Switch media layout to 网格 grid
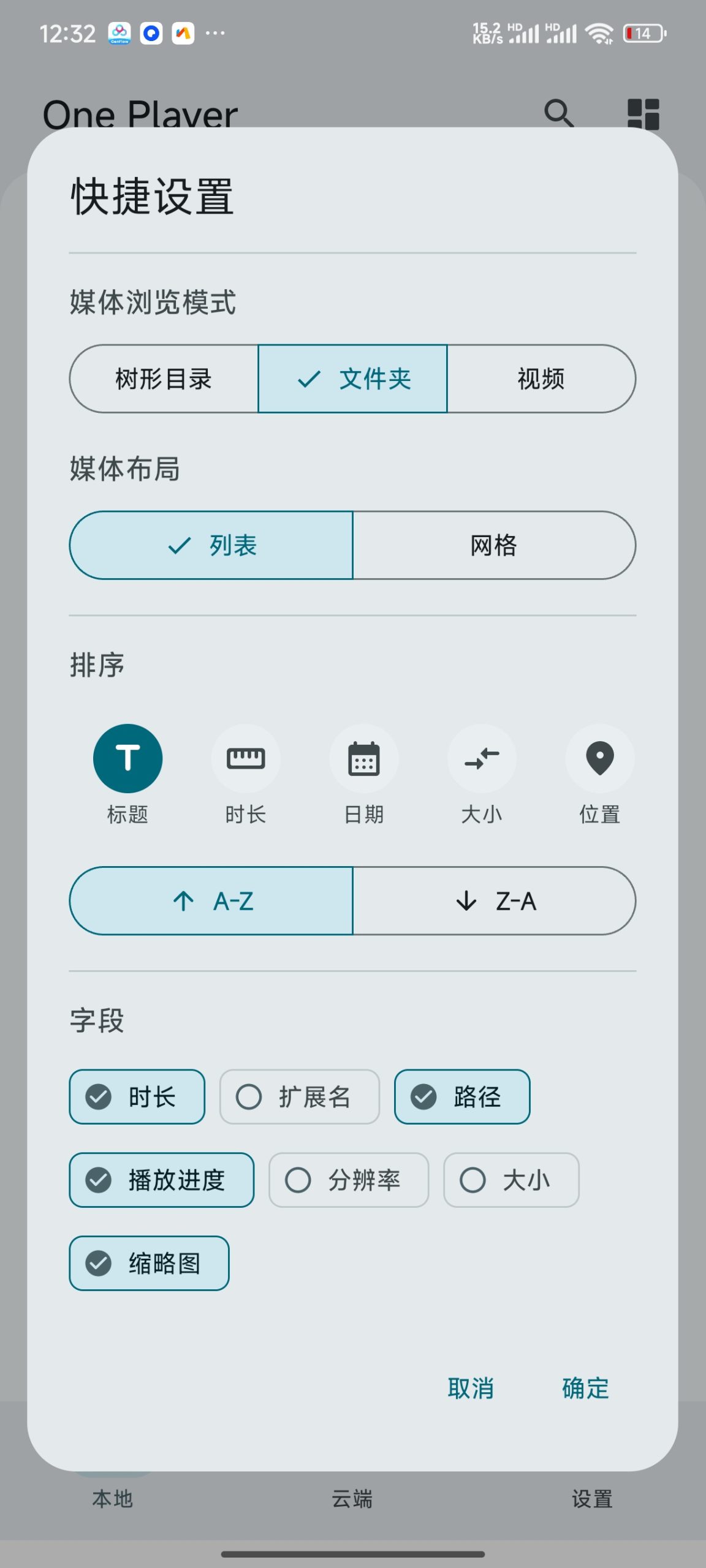 pos(494,545)
